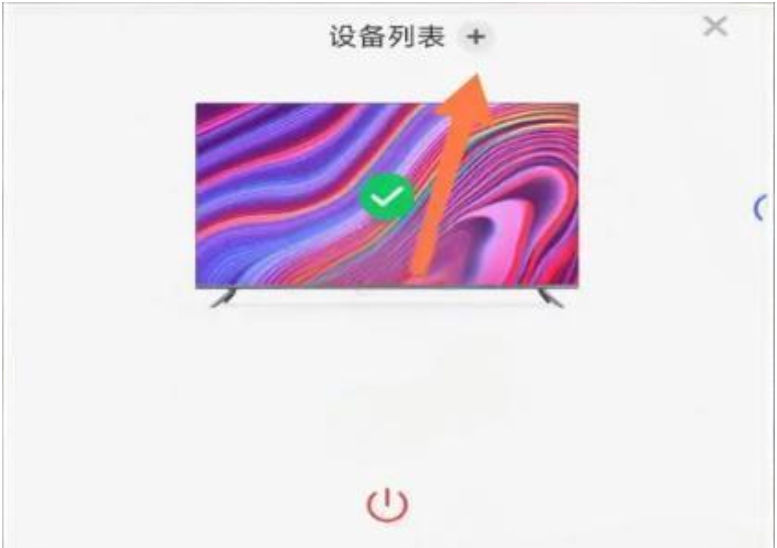Close the device list panel
Image resolution: width=777 pixels, height=548 pixels.
(715, 27)
